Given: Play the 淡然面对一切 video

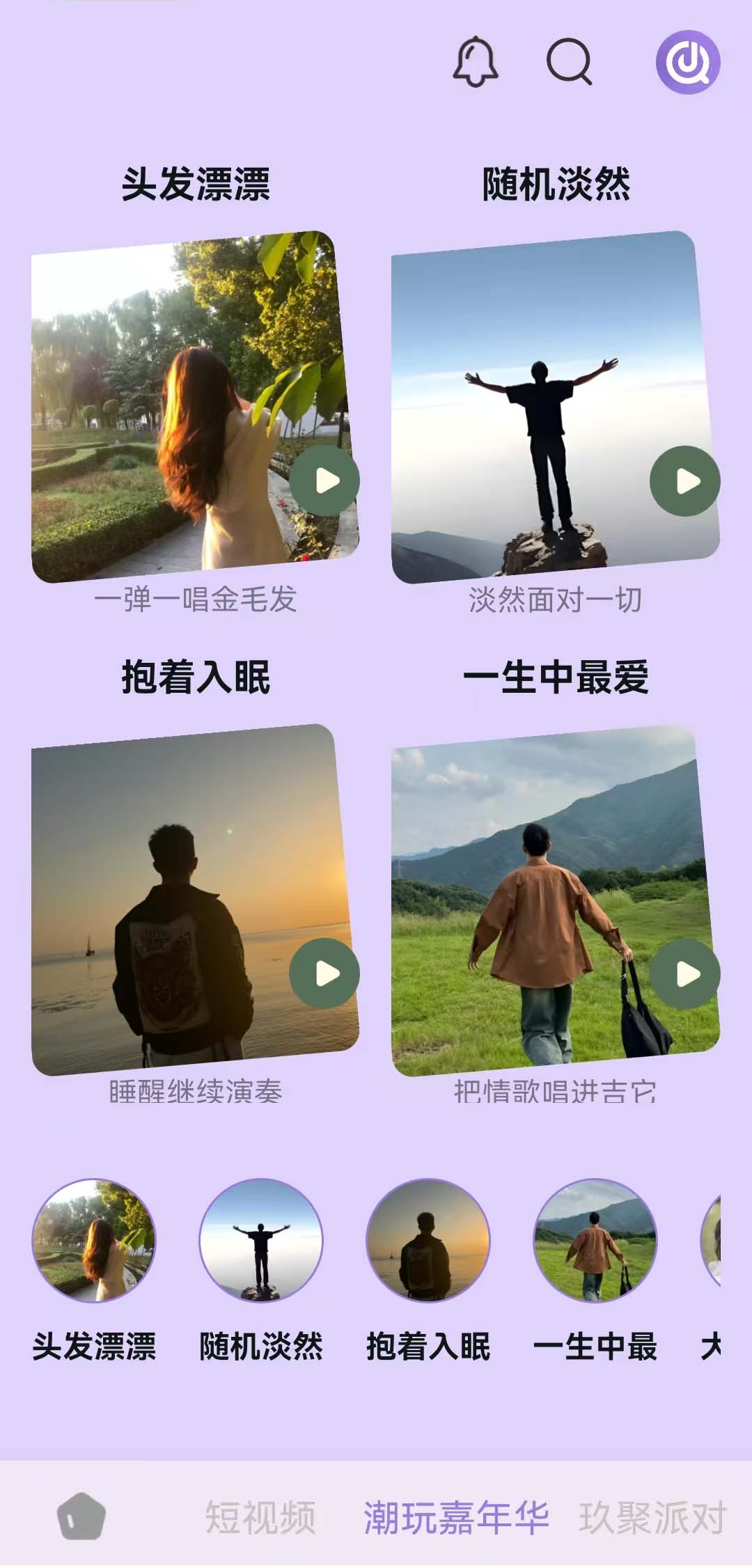Looking at the screenshot, I should click(x=685, y=481).
